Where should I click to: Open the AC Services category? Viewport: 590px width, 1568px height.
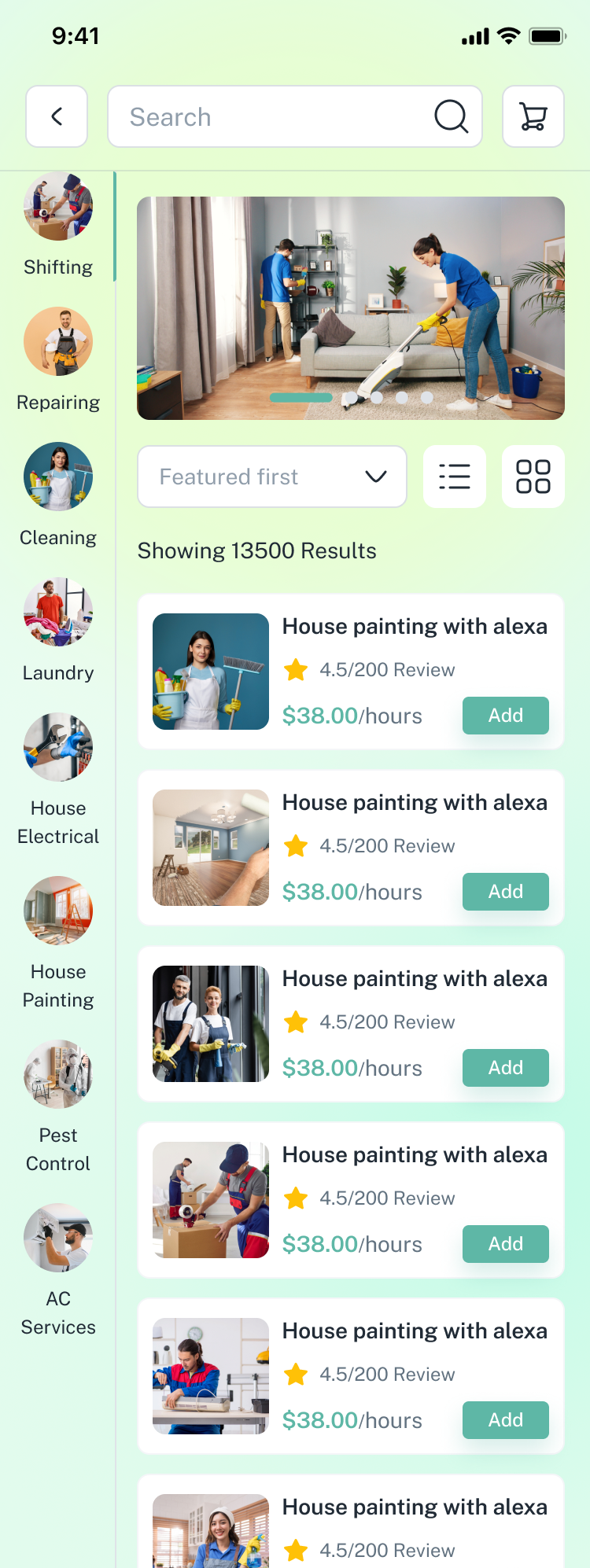[58, 1269]
